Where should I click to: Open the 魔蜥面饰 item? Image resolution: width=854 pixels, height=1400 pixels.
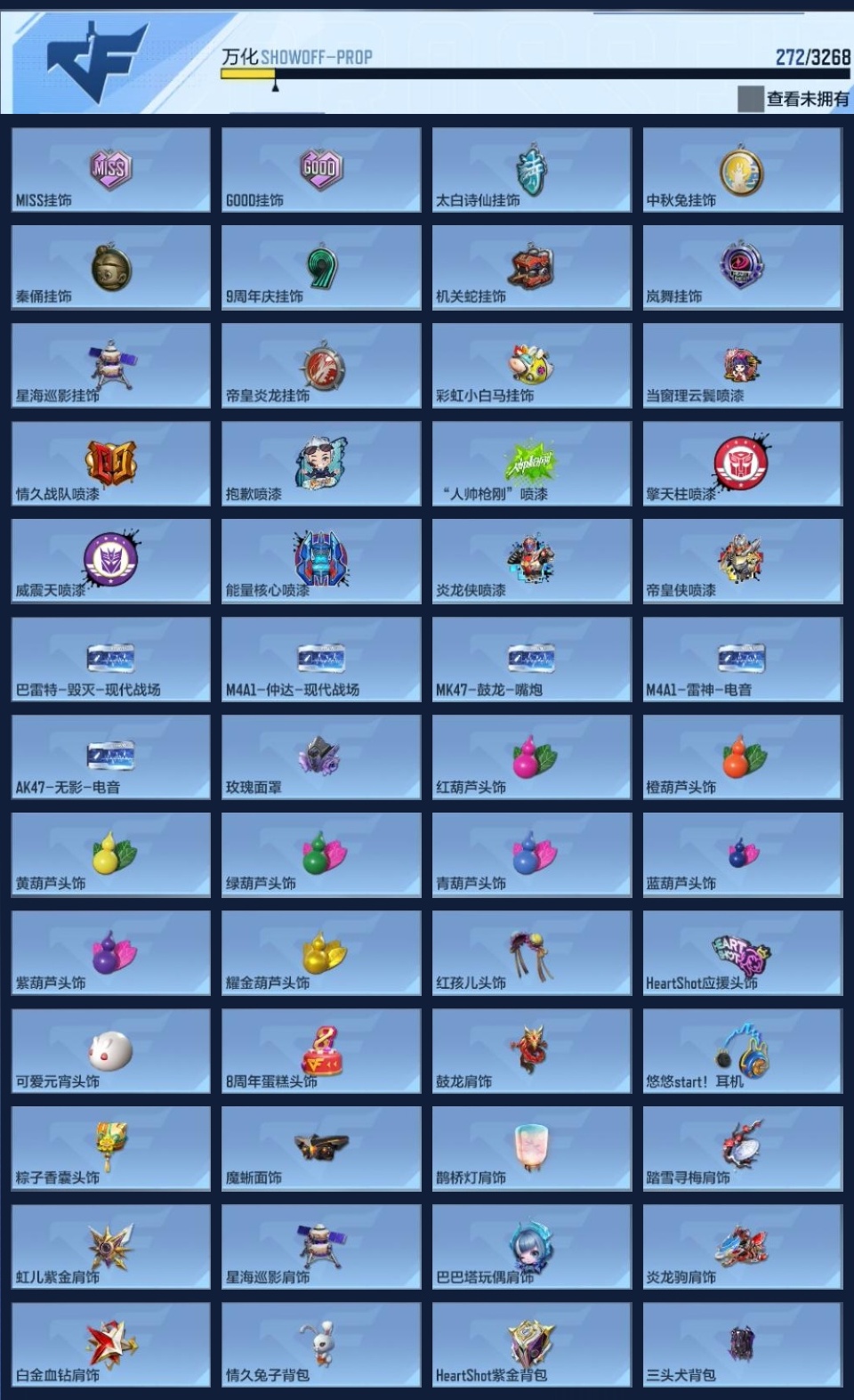coord(321,1149)
